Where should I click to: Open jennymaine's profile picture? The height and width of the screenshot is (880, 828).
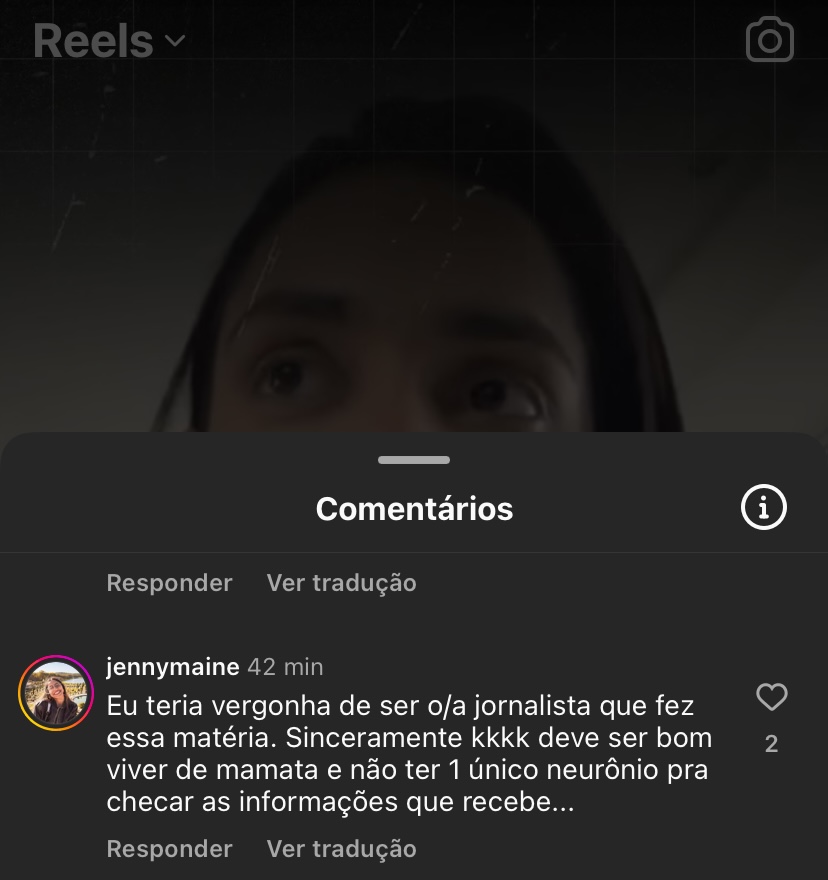pyautogui.click(x=56, y=693)
